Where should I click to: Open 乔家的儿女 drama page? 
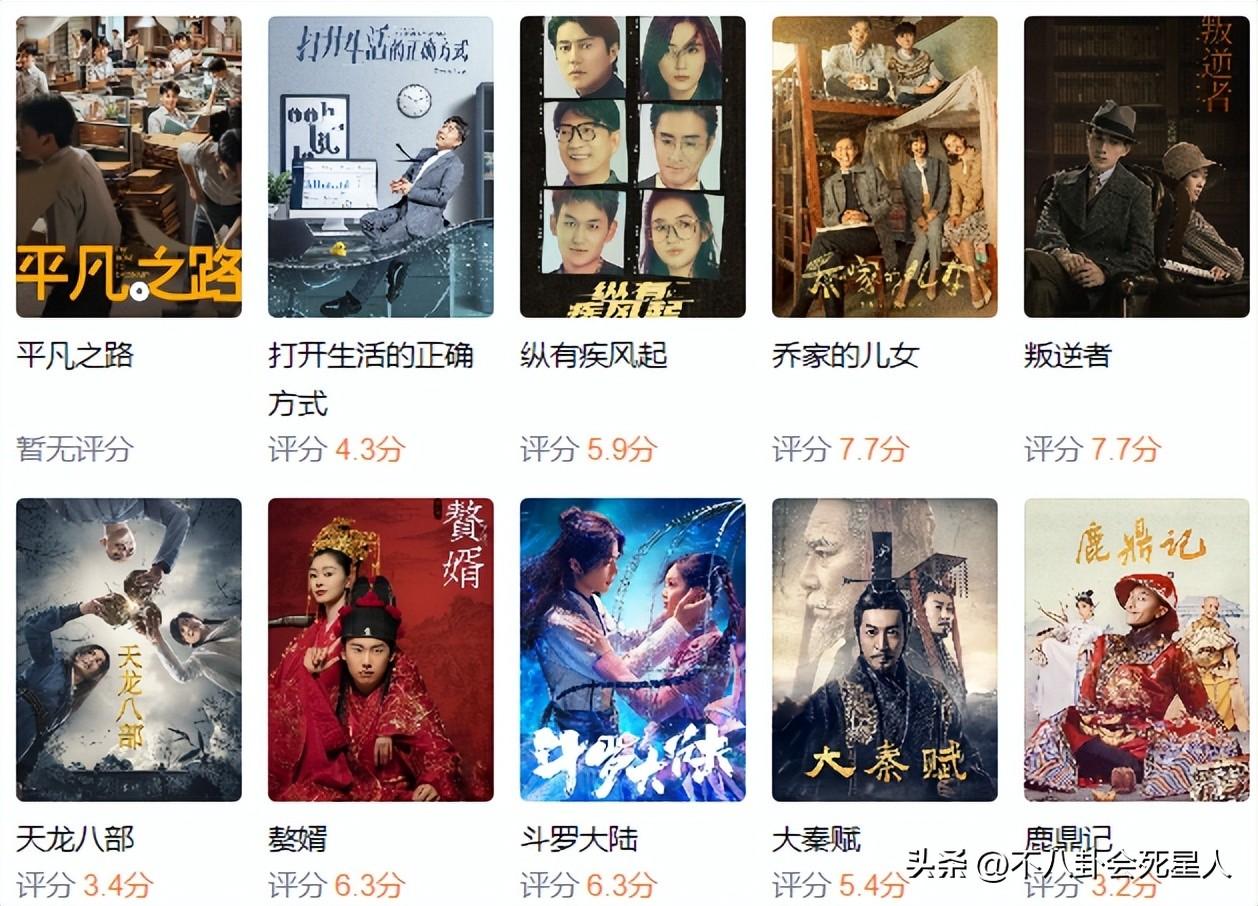pos(885,167)
